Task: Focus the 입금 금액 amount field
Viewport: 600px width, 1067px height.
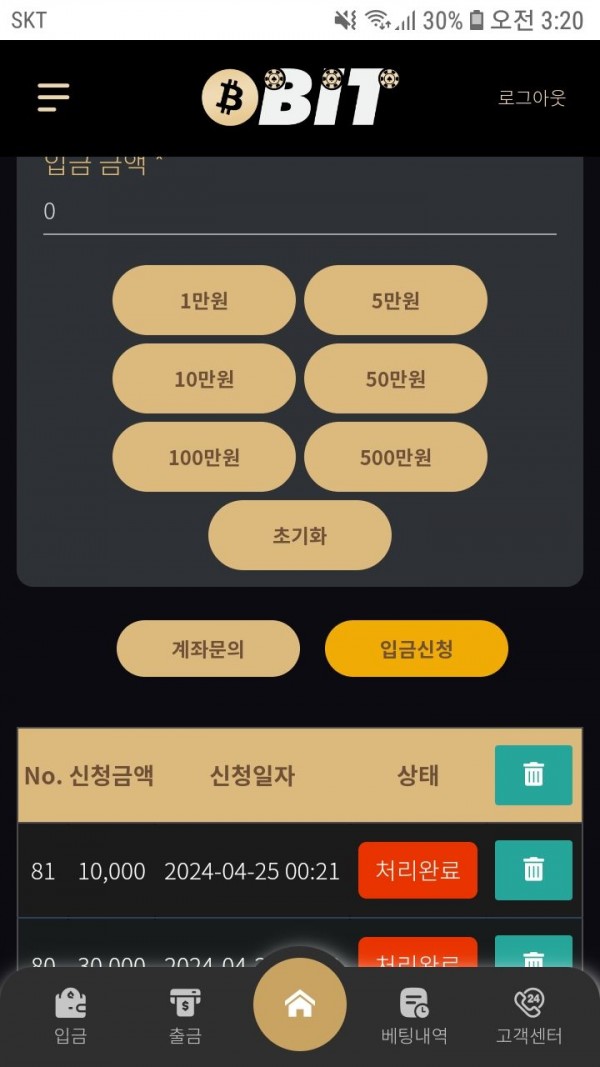Action: (299, 212)
